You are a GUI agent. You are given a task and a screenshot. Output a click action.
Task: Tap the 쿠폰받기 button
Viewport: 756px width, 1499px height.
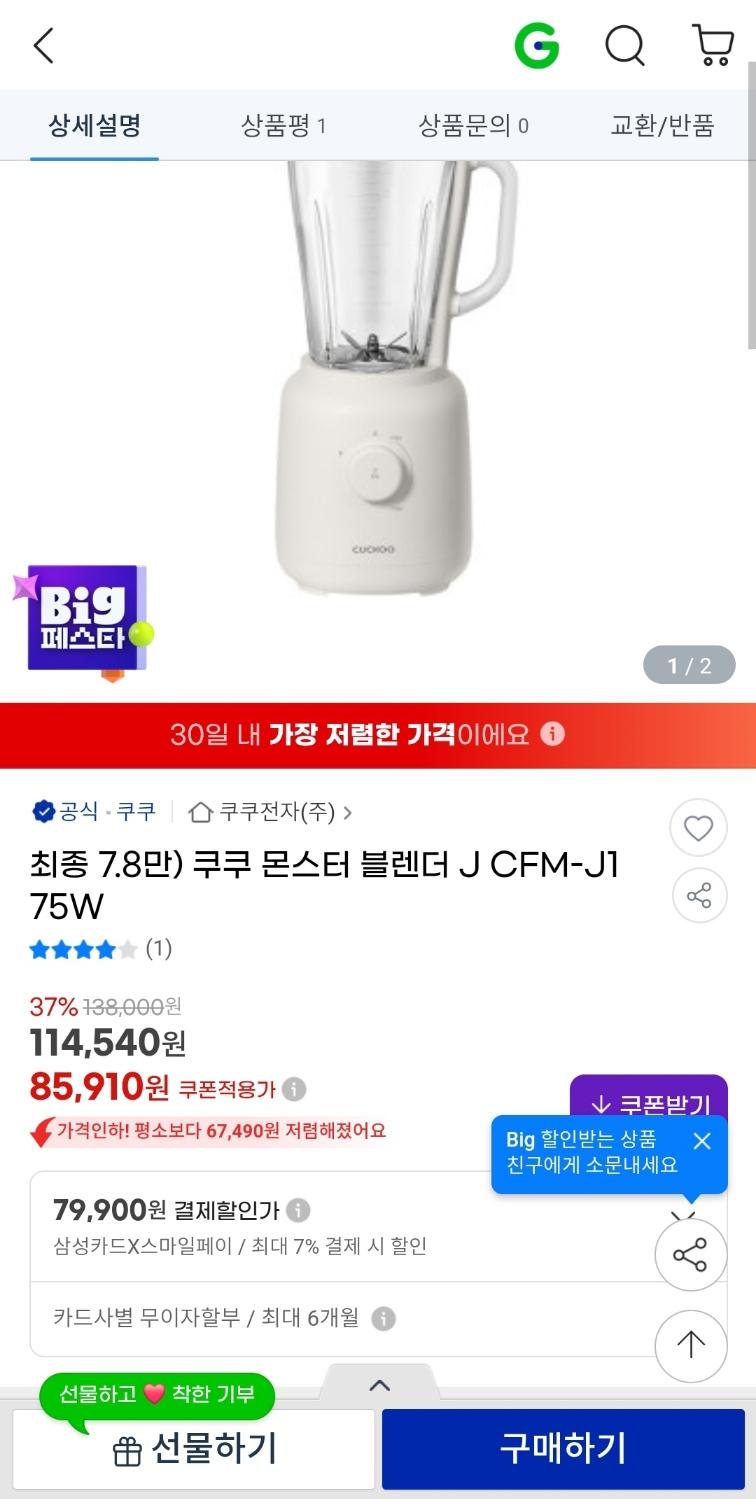coord(649,1104)
